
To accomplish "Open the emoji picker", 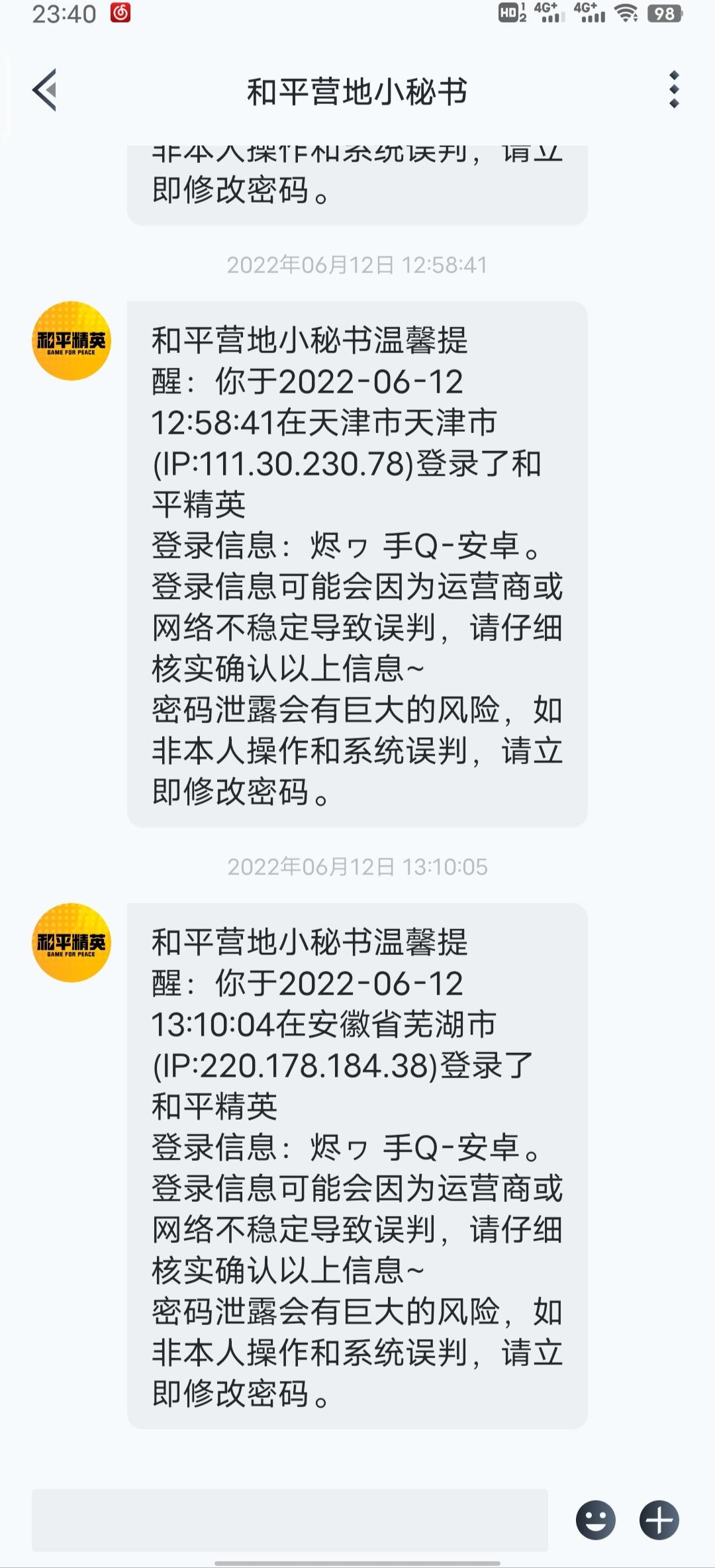I will coord(596,1520).
